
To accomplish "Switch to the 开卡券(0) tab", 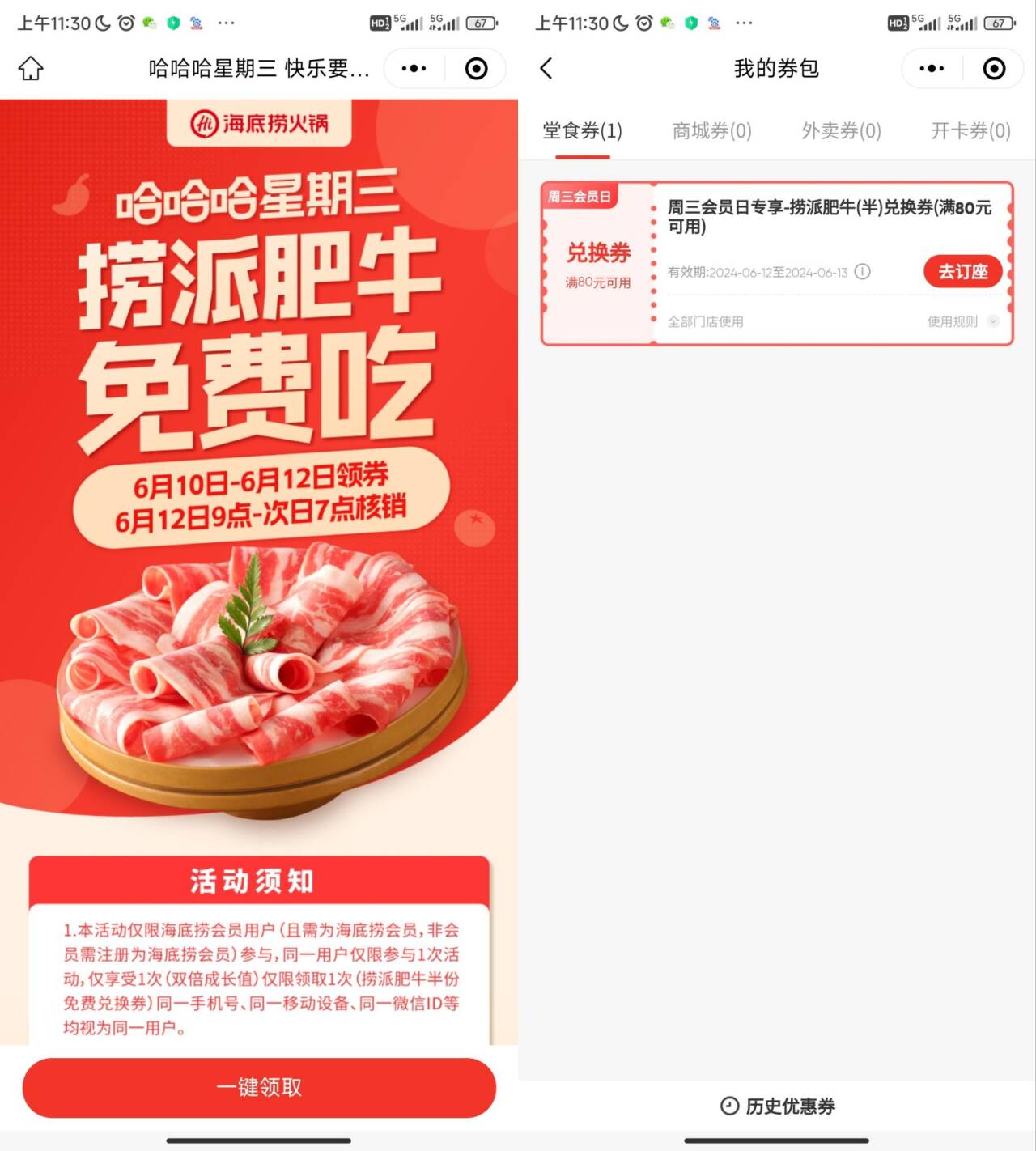I will click(x=970, y=131).
